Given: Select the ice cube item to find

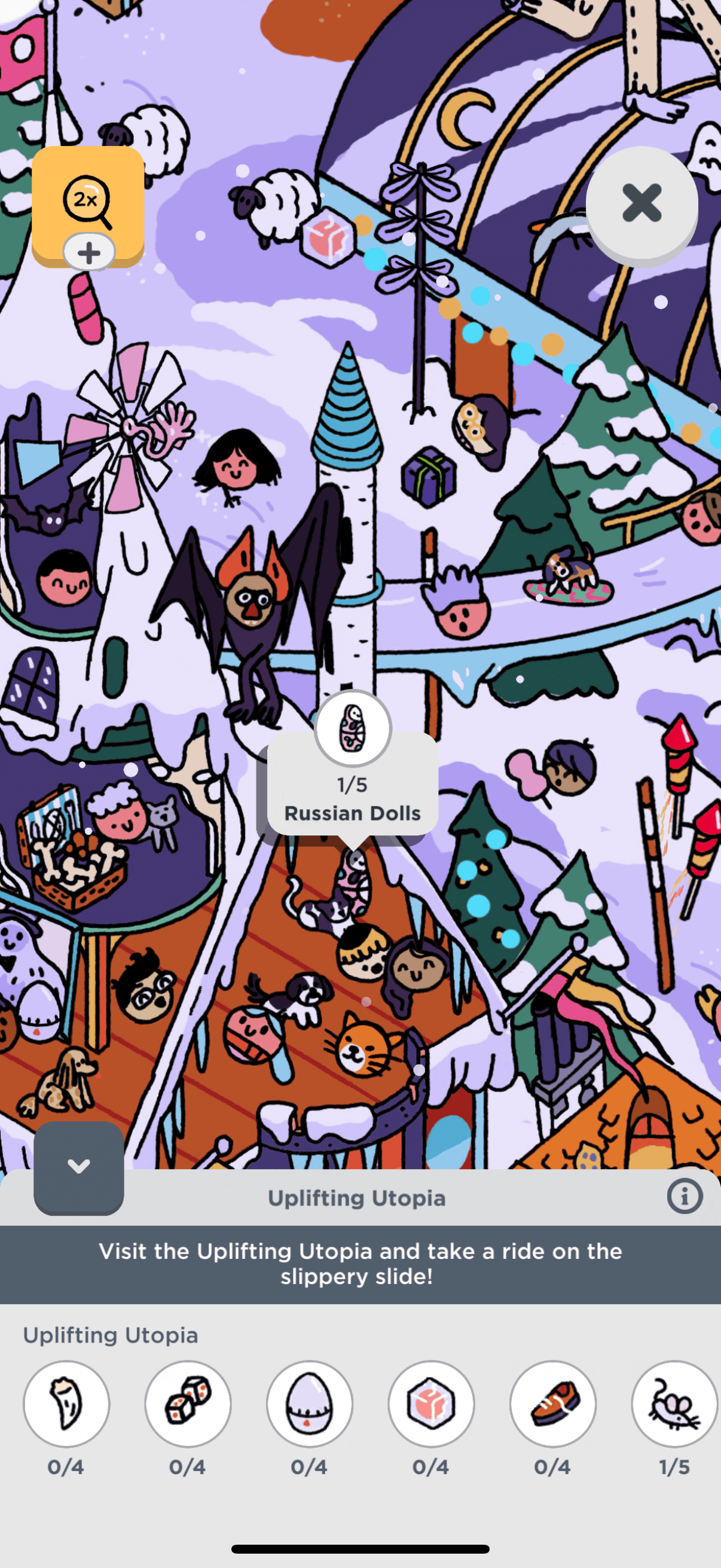Looking at the screenshot, I should [432, 1404].
